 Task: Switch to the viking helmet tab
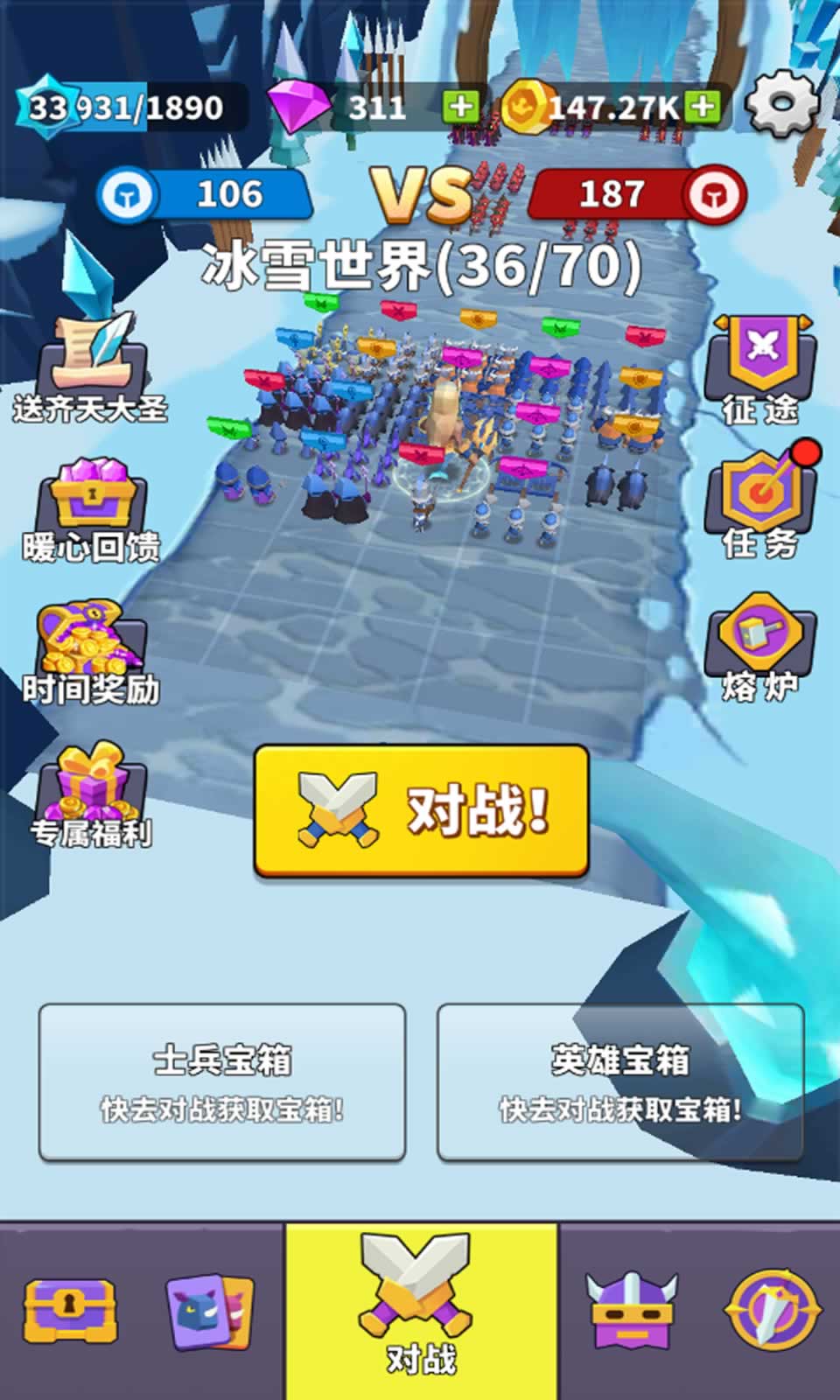coord(632,1311)
